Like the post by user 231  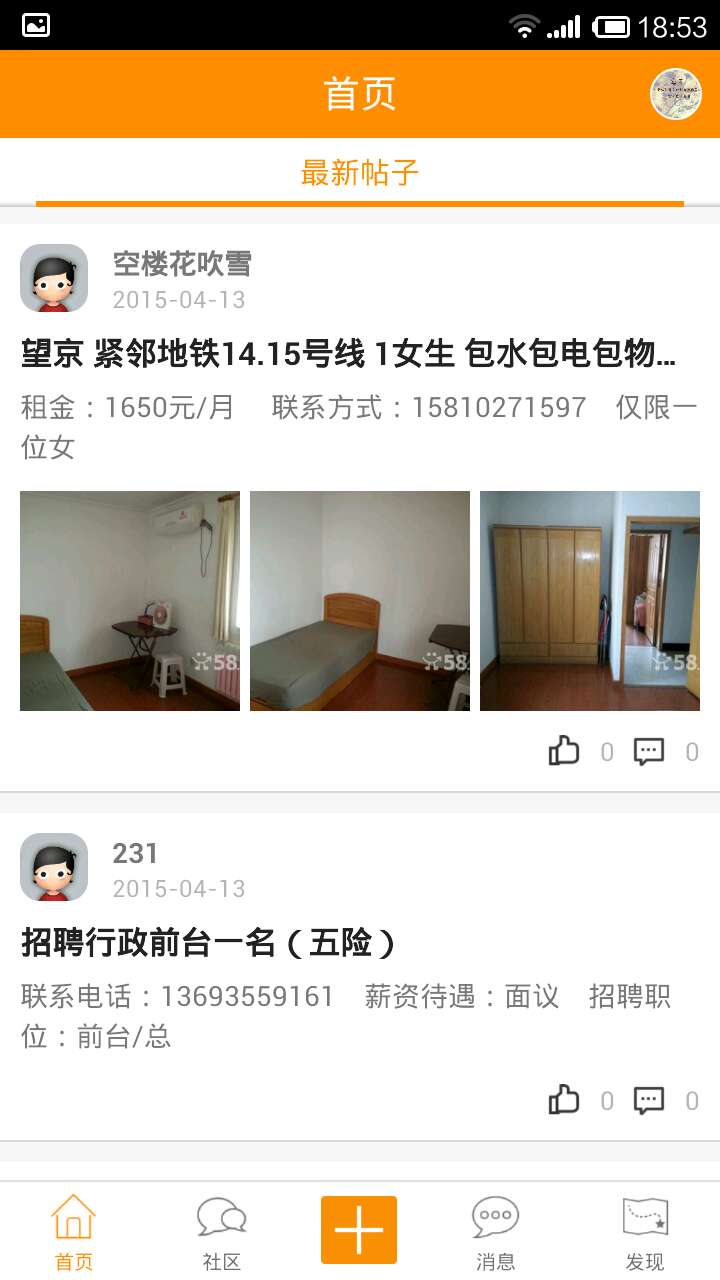click(564, 1100)
